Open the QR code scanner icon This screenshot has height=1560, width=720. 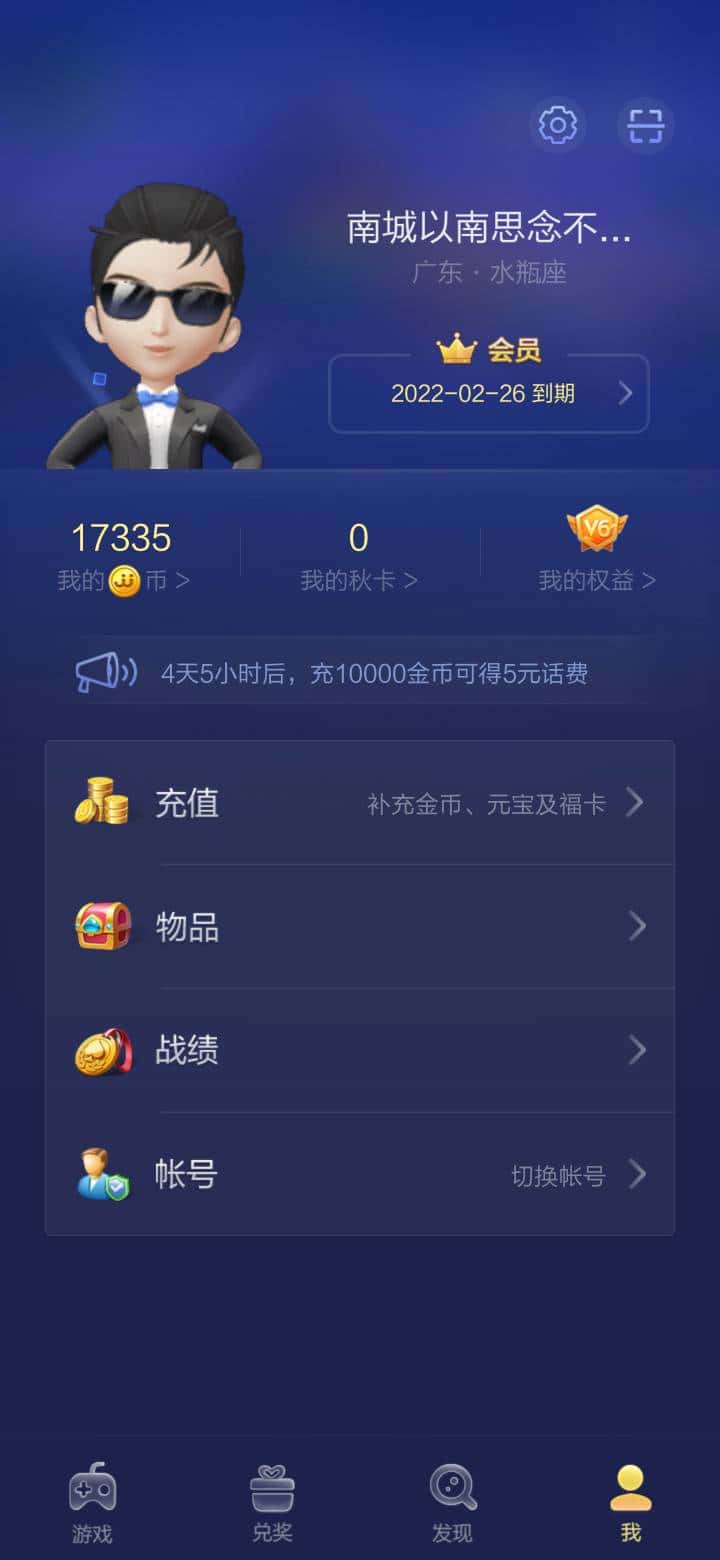(645, 124)
